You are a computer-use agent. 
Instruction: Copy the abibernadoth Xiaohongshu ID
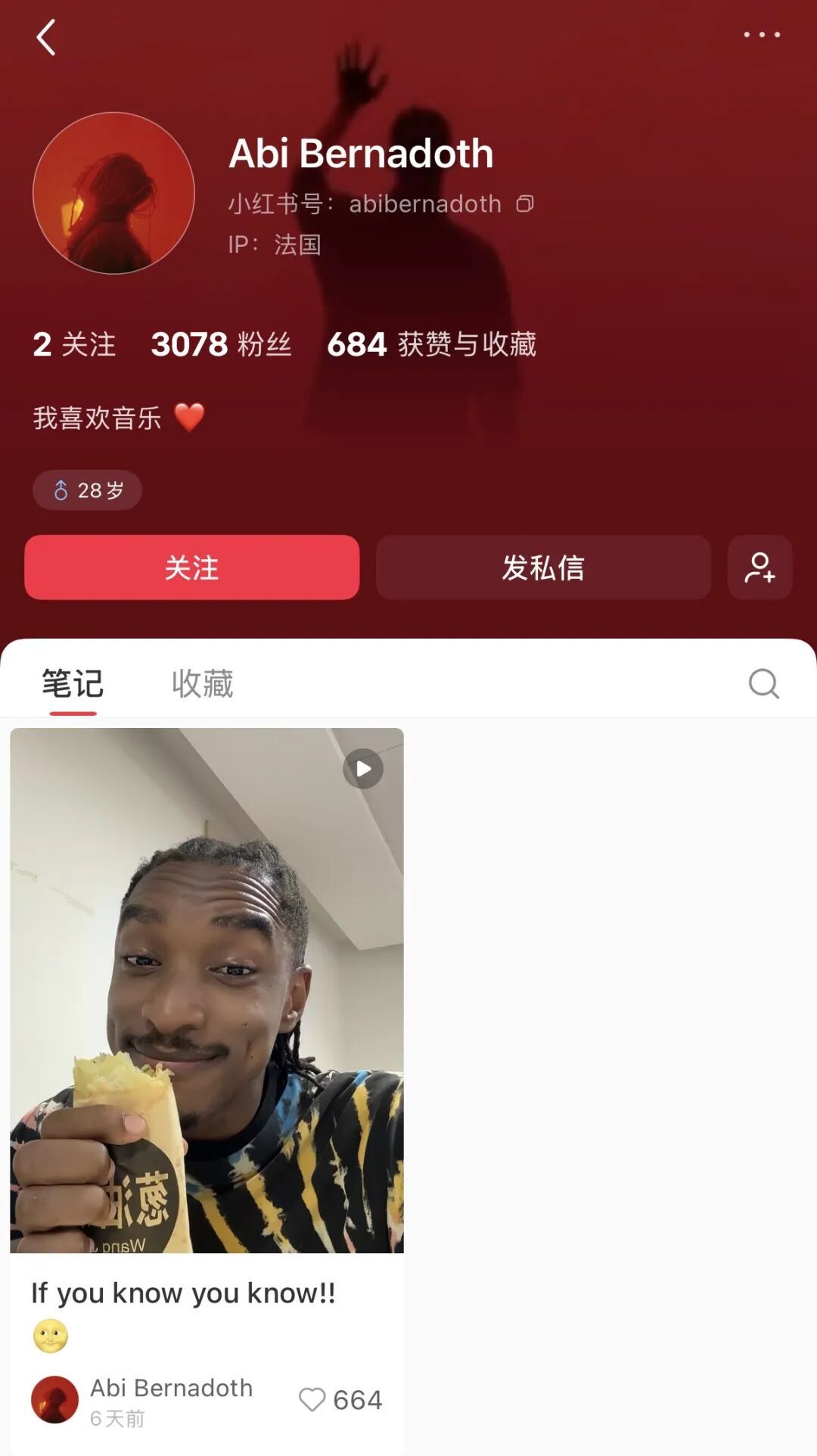pyautogui.click(x=525, y=204)
